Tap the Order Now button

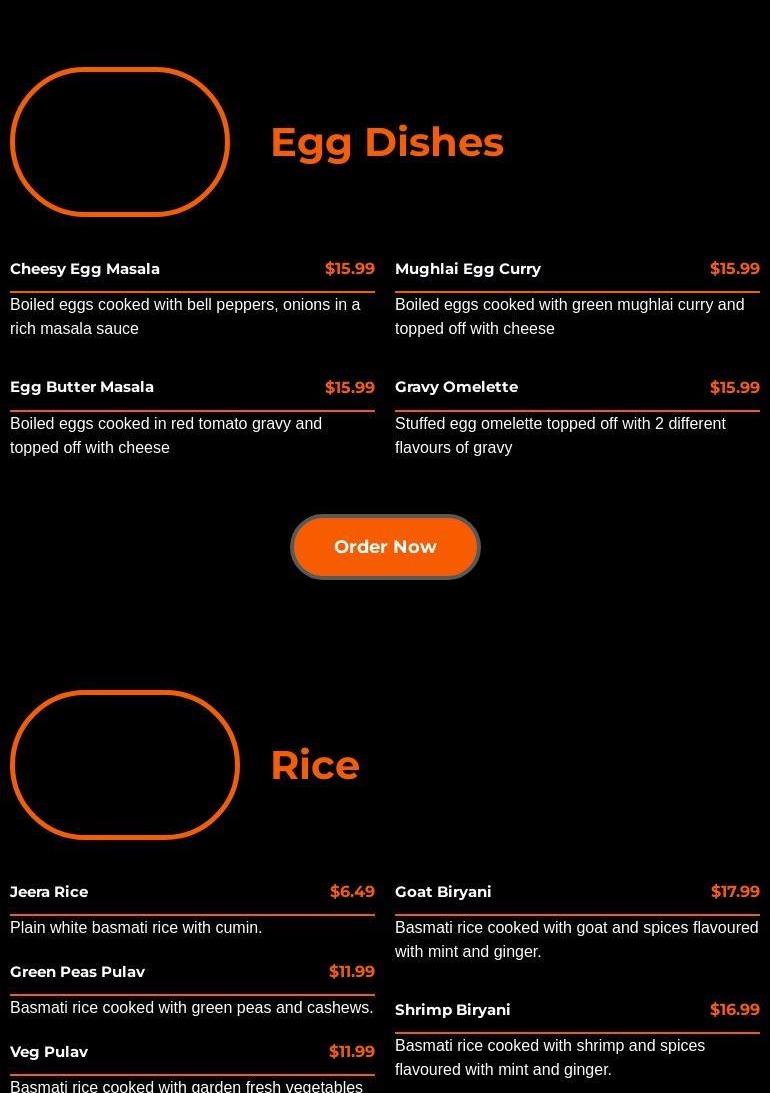[x=385, y=547]
